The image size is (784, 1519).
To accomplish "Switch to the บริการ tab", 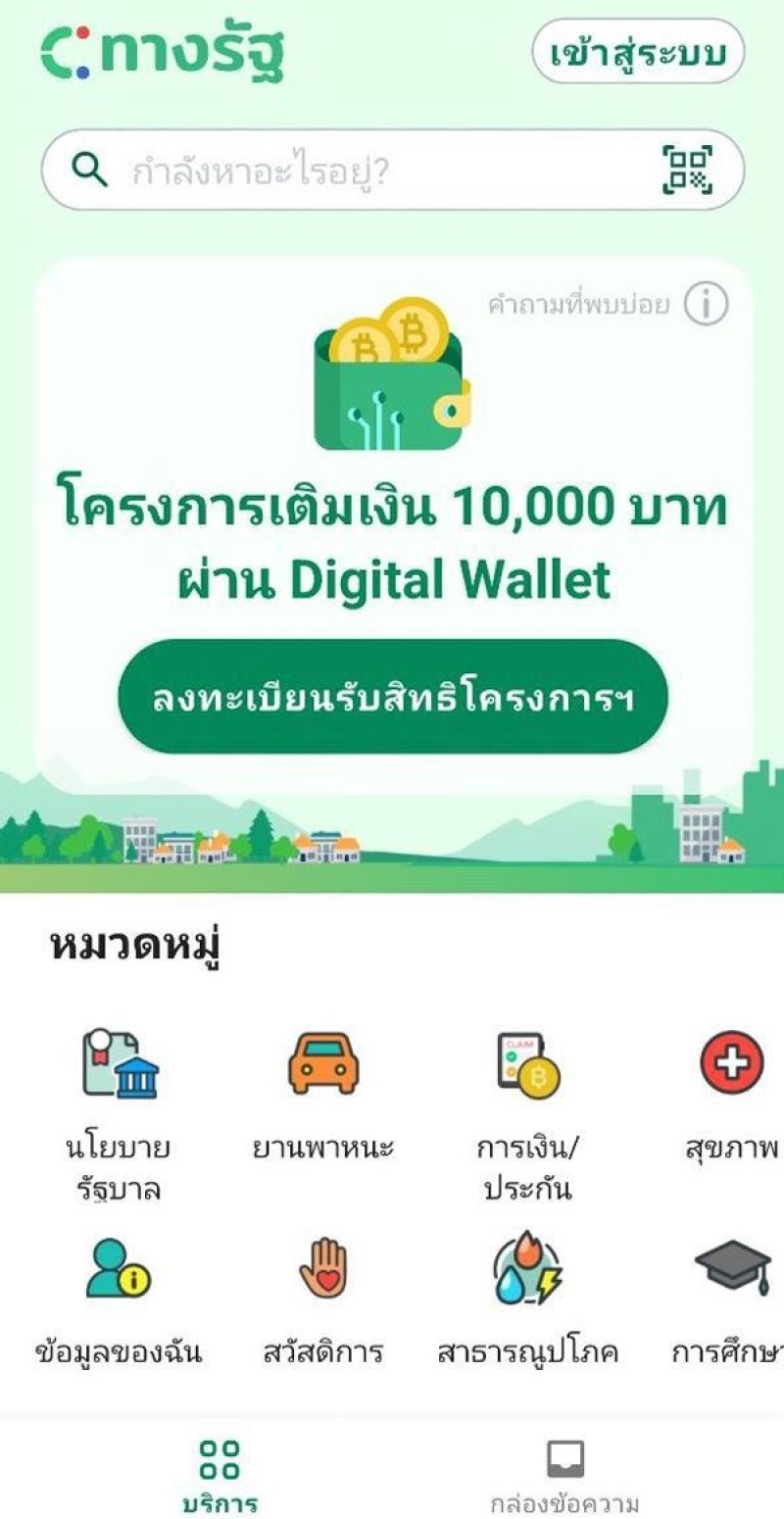I will (220, 1475).
